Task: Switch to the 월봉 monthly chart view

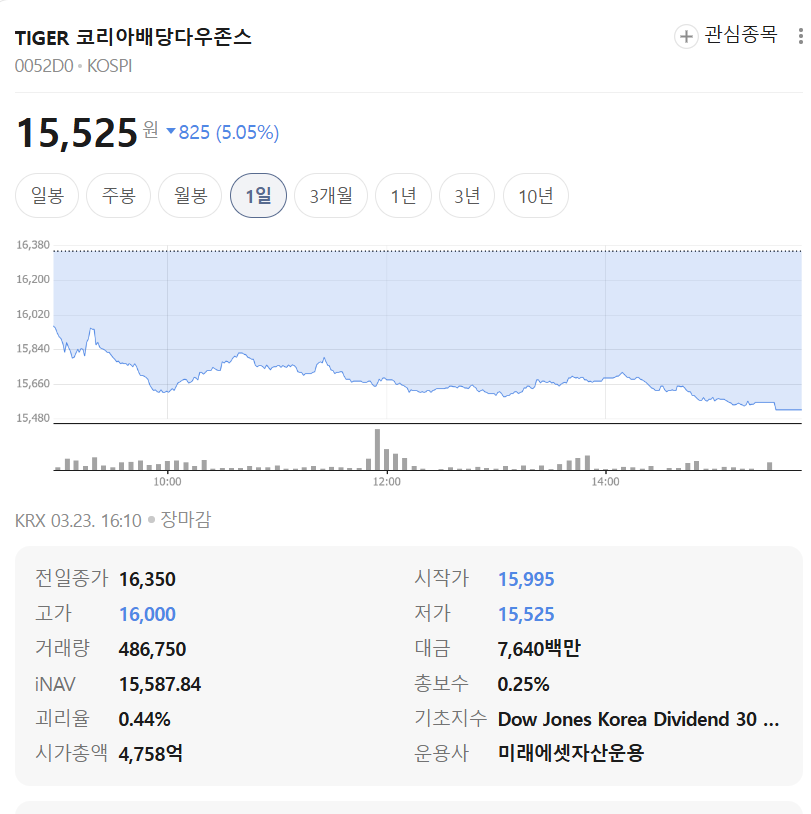Action: pos(189,196)
